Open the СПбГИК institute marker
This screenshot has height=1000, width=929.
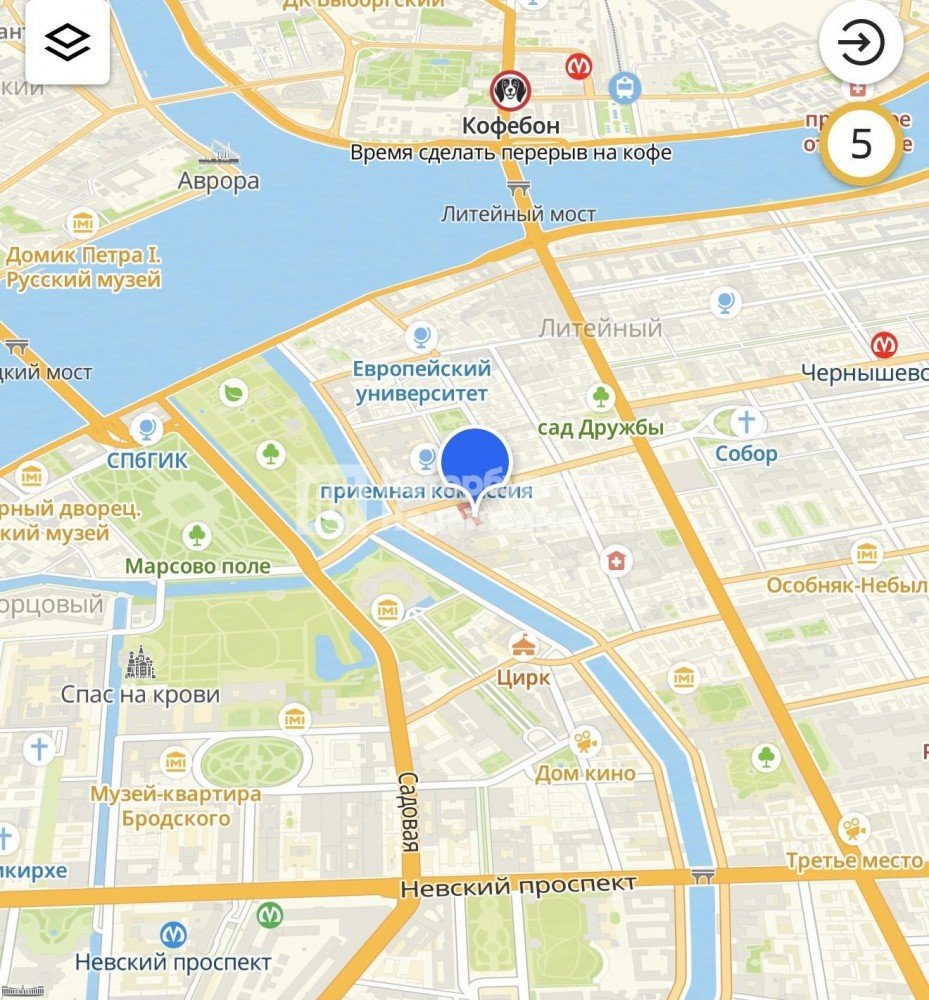pyautogui.click(x=148, y=429)
